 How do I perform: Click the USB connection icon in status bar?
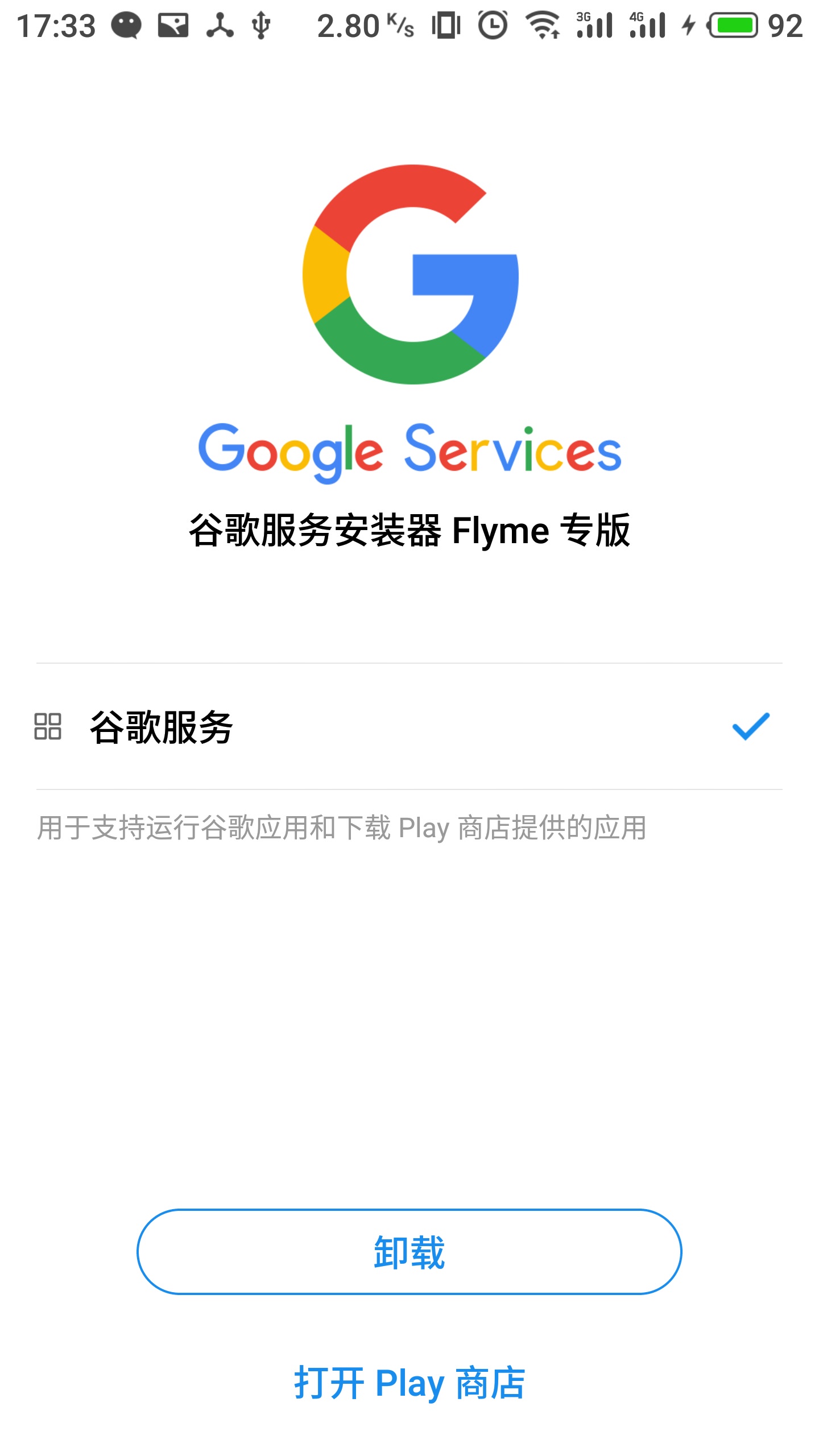coord(260,26)
